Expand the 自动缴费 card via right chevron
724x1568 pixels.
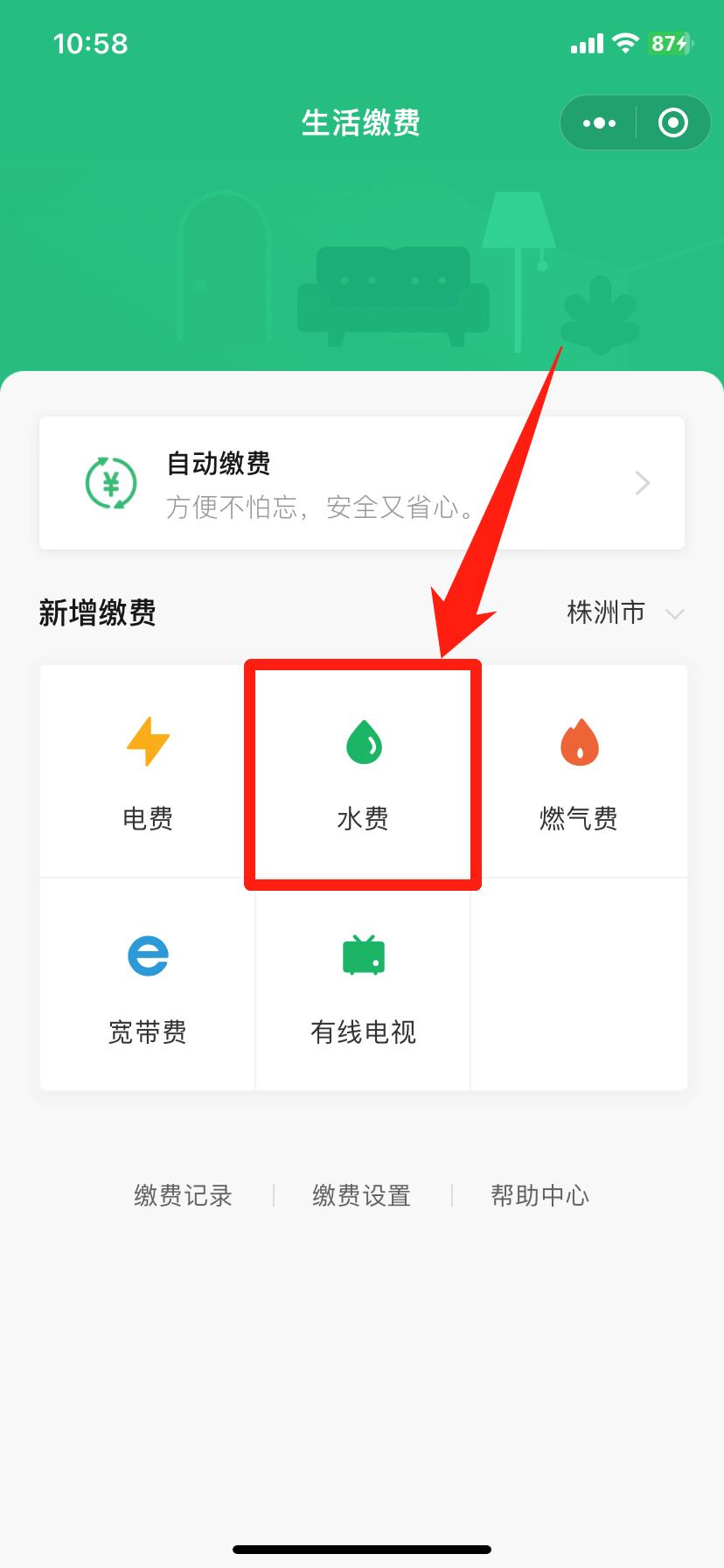click(x=642, y=482)
